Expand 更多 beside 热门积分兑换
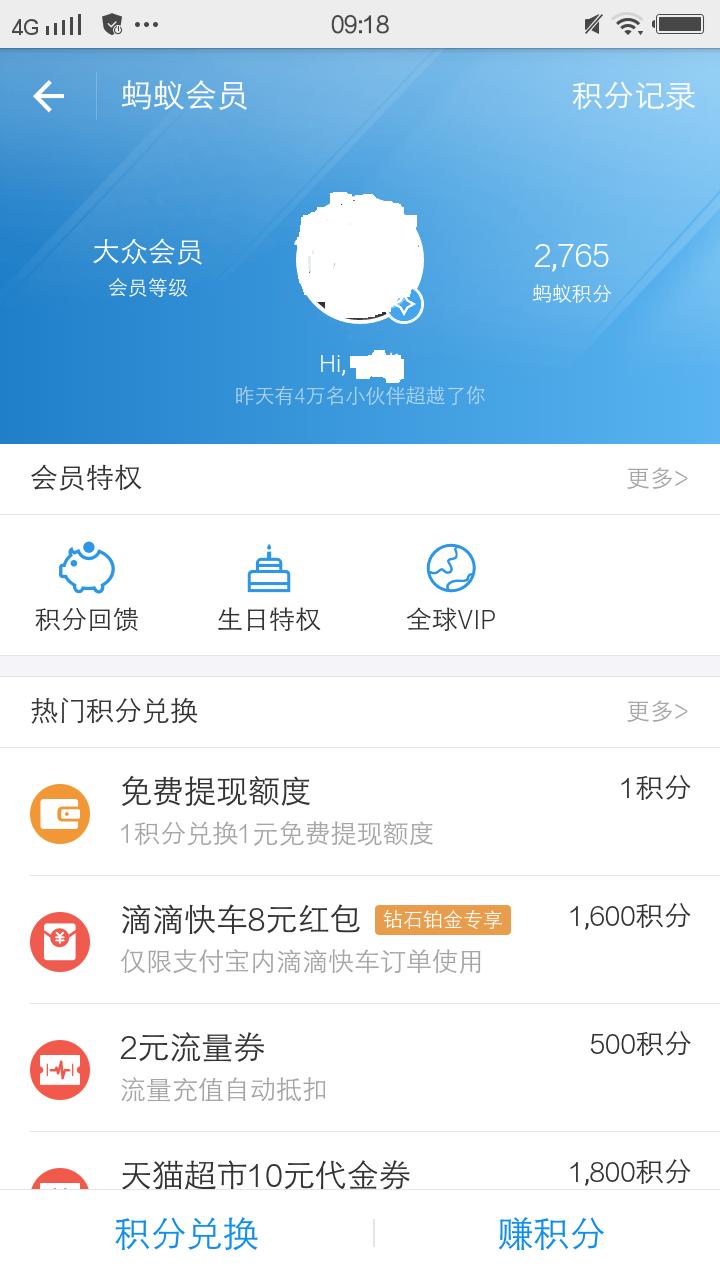The height and width of the screenshot is (1280, 720). coord(658,711)
